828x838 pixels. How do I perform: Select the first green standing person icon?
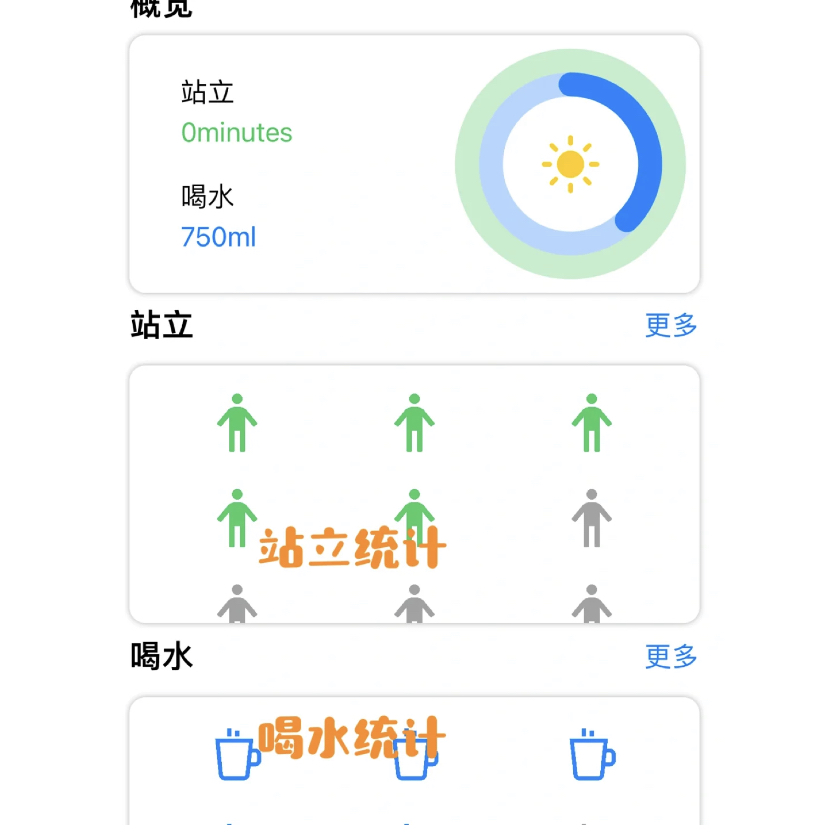pos(236,420)
